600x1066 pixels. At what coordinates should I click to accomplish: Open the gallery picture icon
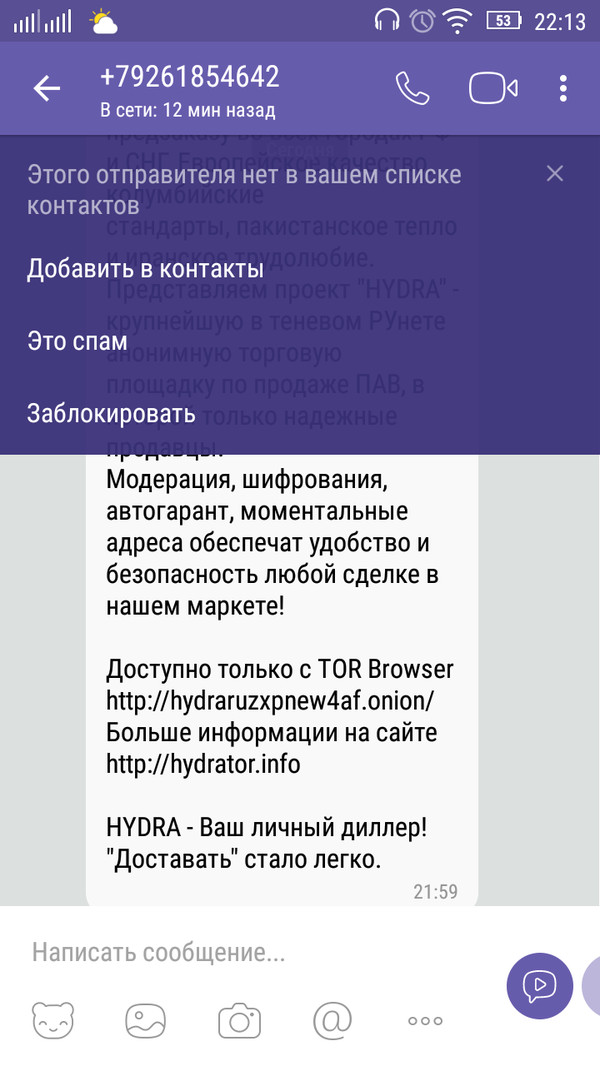145,1020
